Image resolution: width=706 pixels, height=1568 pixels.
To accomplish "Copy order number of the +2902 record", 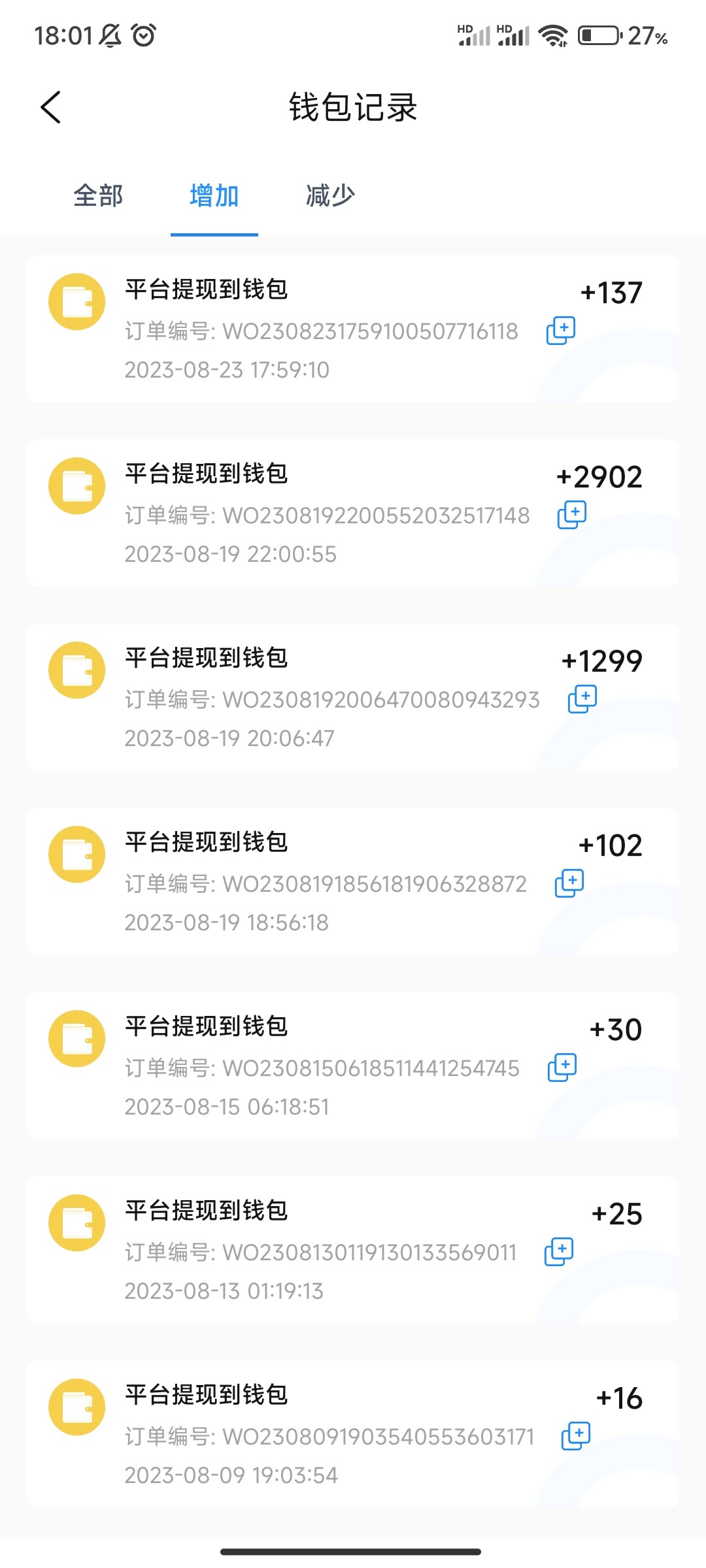I will click(572, 515).
